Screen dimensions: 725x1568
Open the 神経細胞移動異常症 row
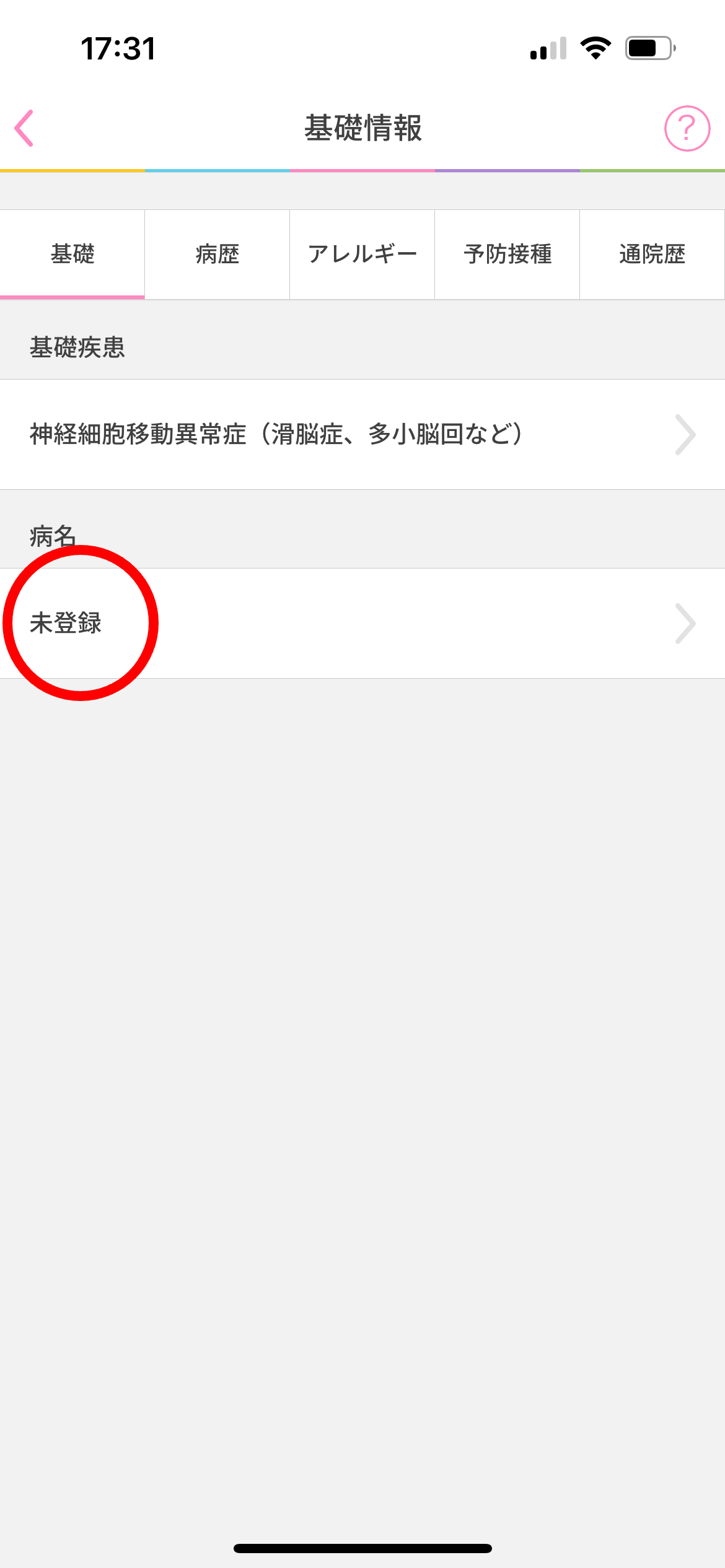(x=362, y=435)
